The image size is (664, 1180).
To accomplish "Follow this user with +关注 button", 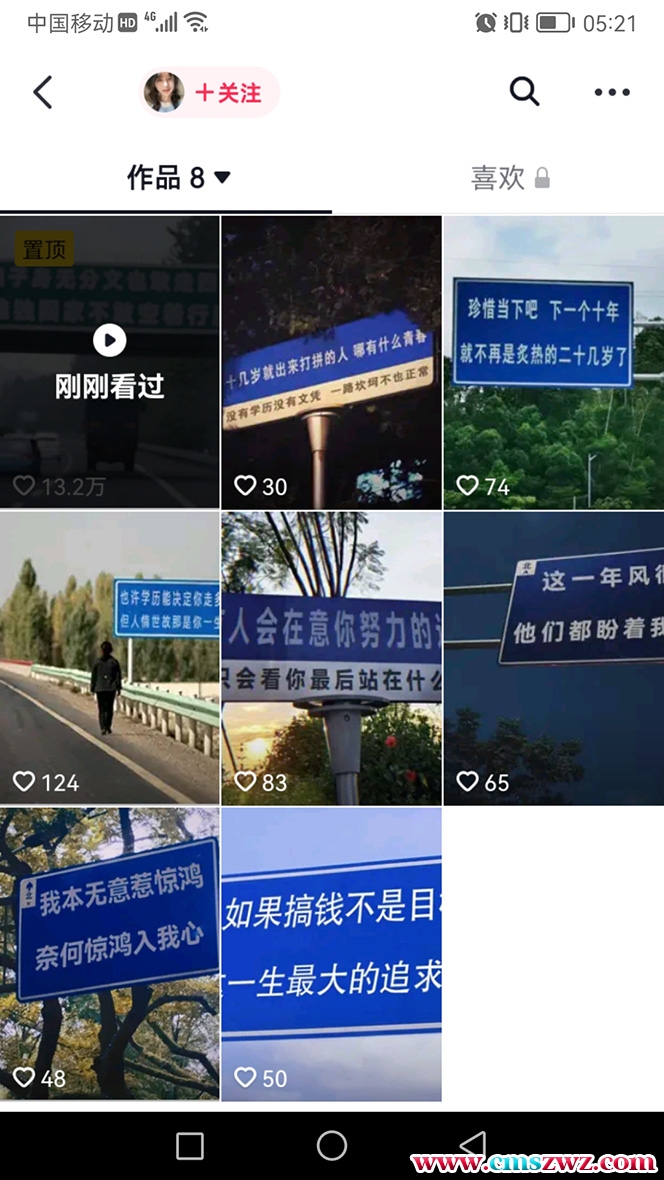I will [227, 93].
